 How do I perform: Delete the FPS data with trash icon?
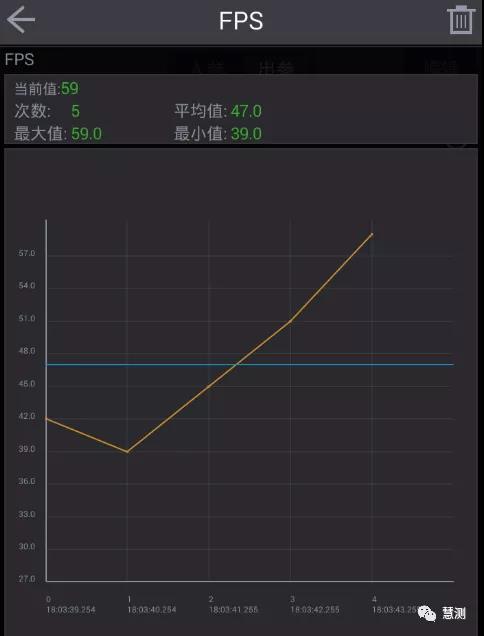[x=461, y=20]
